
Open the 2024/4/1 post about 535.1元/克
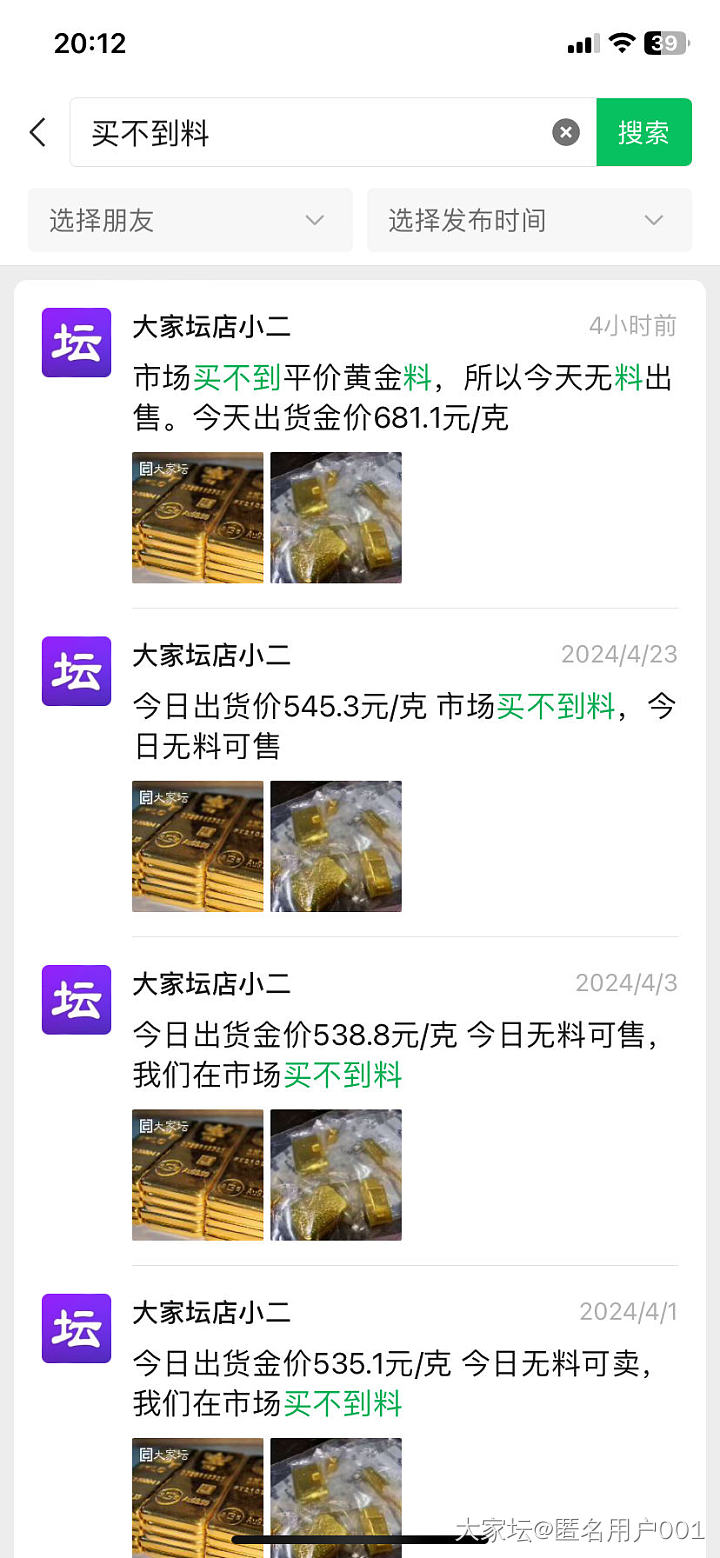point(403,1382)
